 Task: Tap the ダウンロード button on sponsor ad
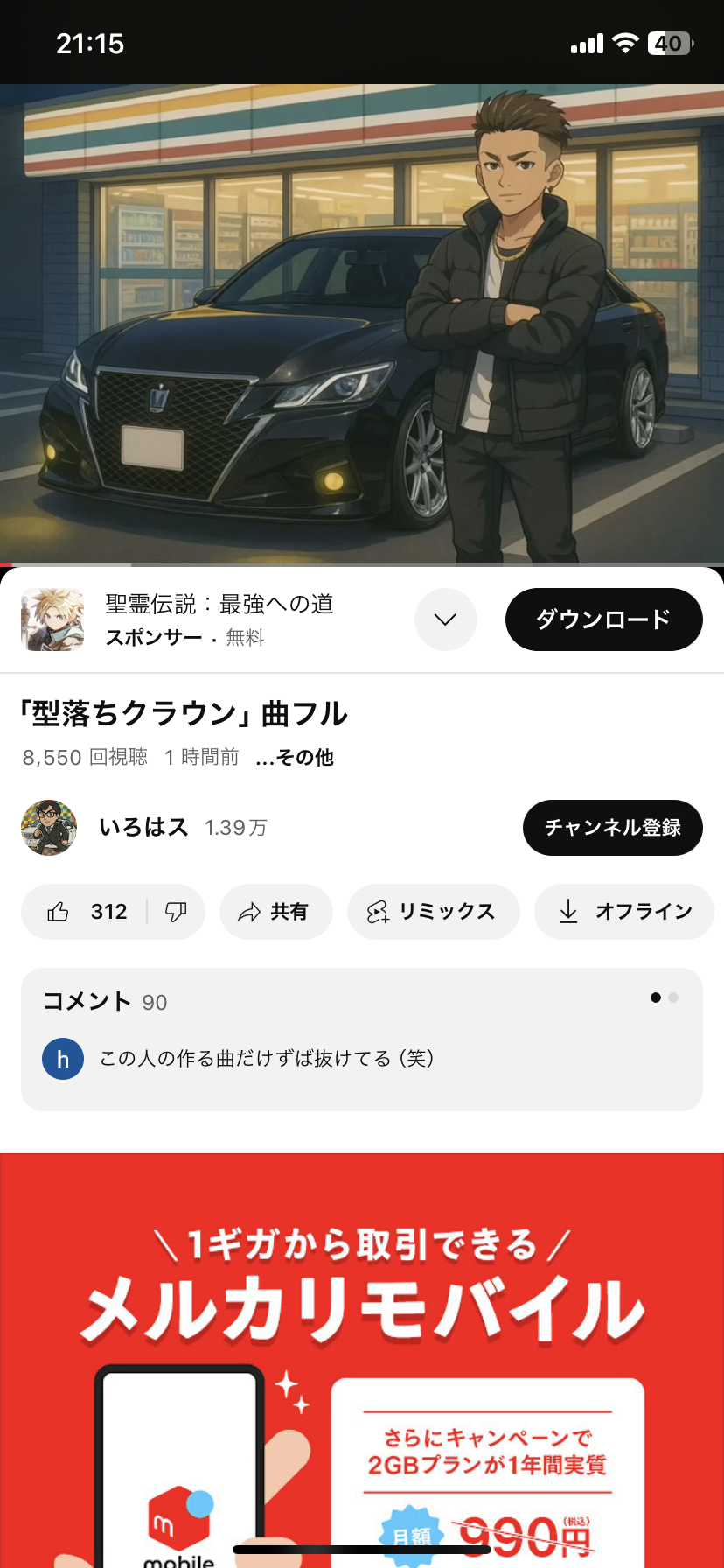pos(603,619)
